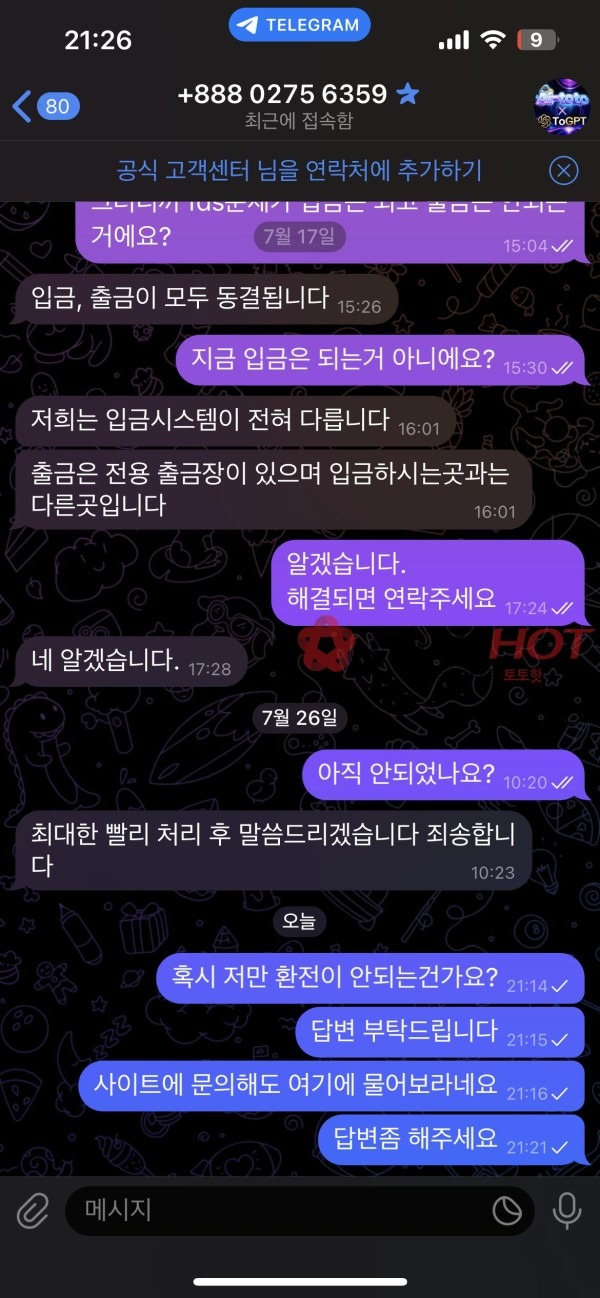Open the contact's profile picture
The width and height of the screenshot is (600, 1298).
point(563,106)
